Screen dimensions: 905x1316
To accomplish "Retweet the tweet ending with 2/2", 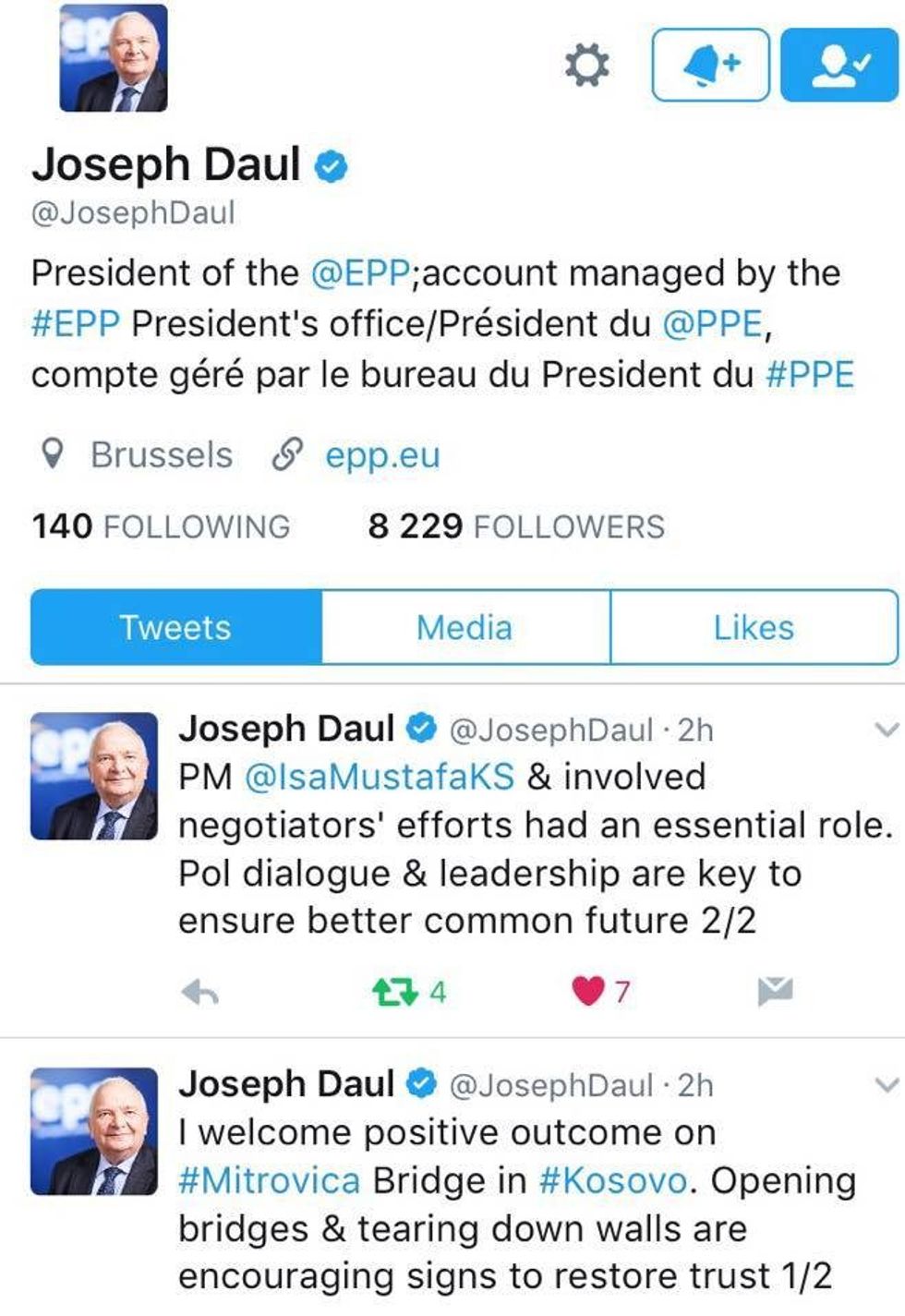I will [x=396, y=992].
